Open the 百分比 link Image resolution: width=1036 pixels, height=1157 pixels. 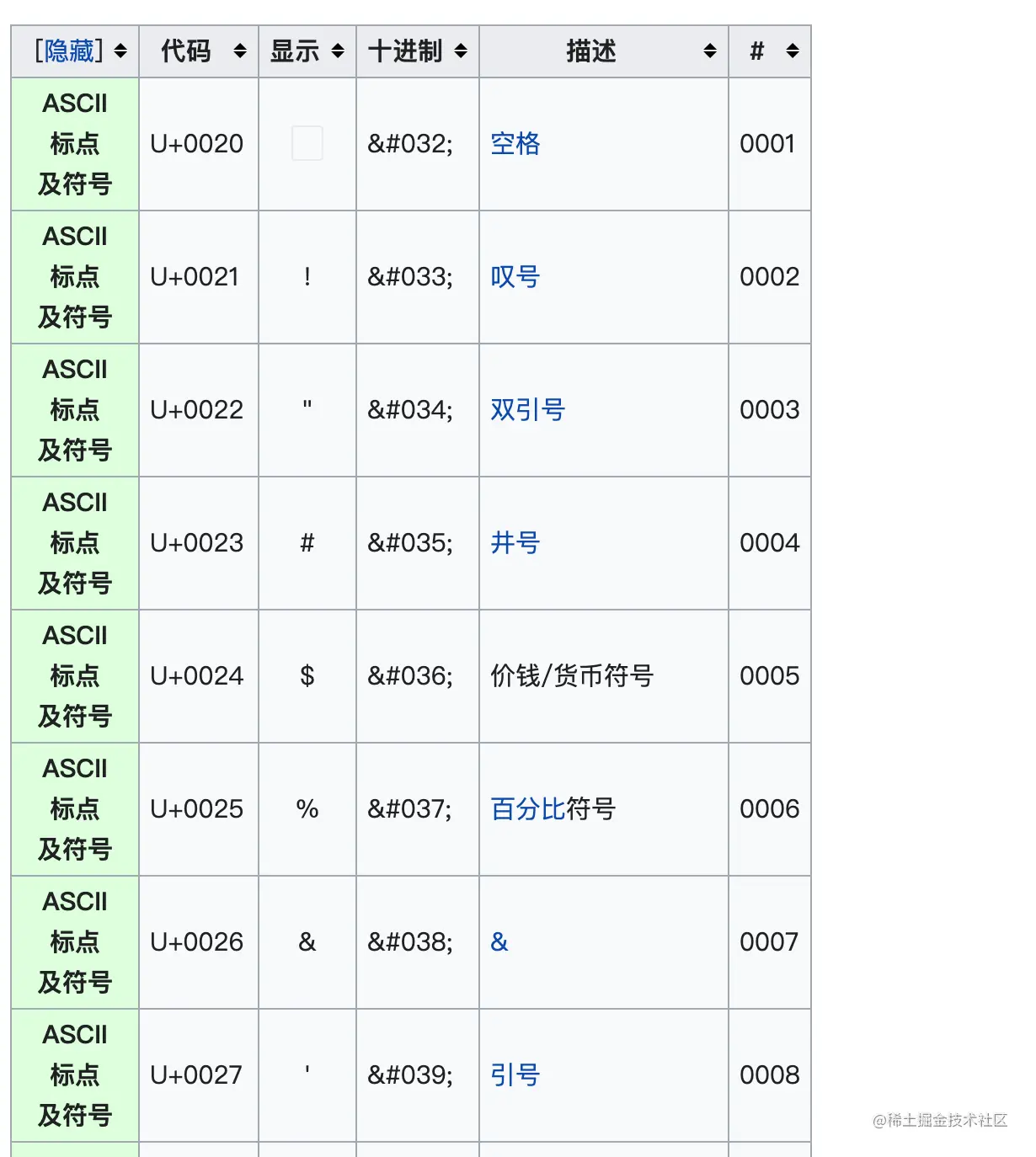(527, 809)
